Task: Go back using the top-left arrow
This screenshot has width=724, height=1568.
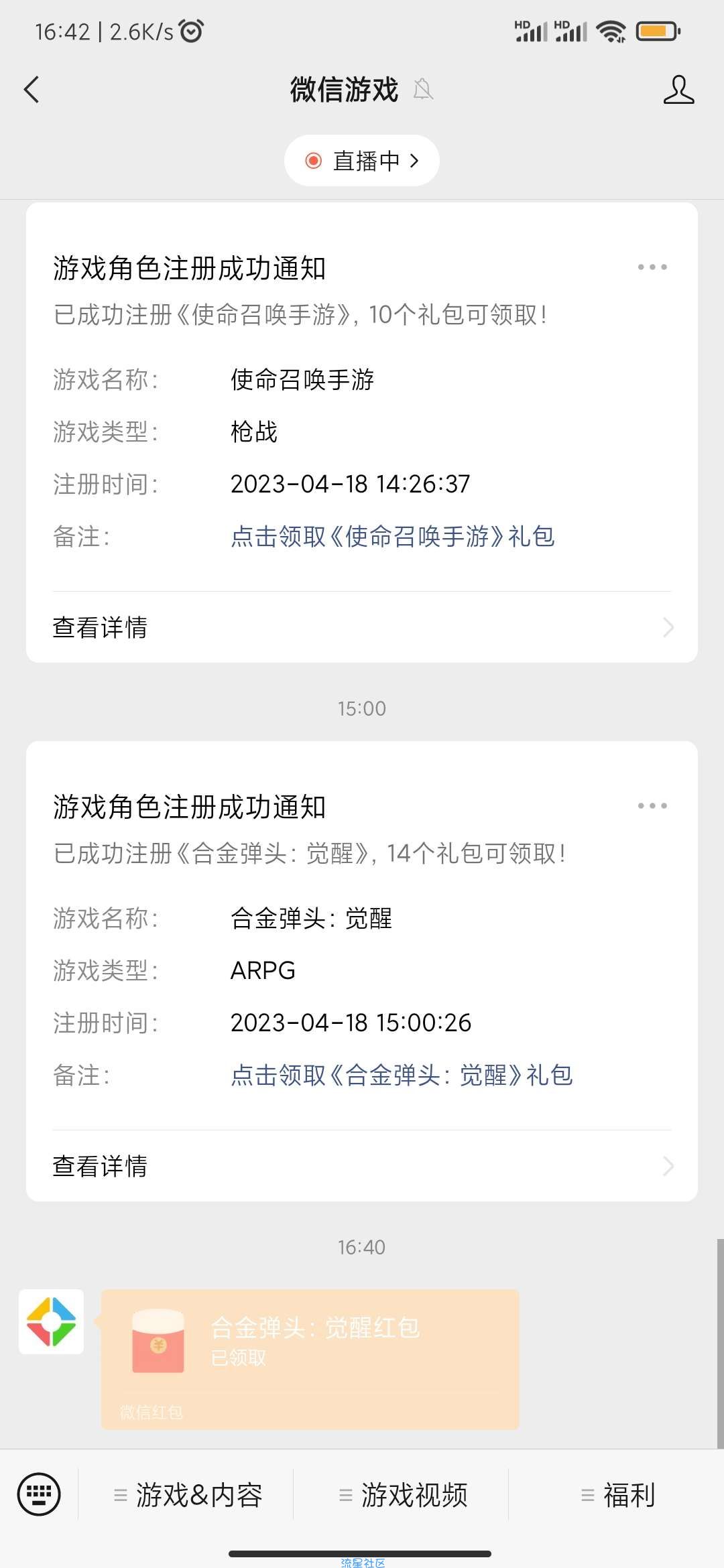Action: (32, 89)
